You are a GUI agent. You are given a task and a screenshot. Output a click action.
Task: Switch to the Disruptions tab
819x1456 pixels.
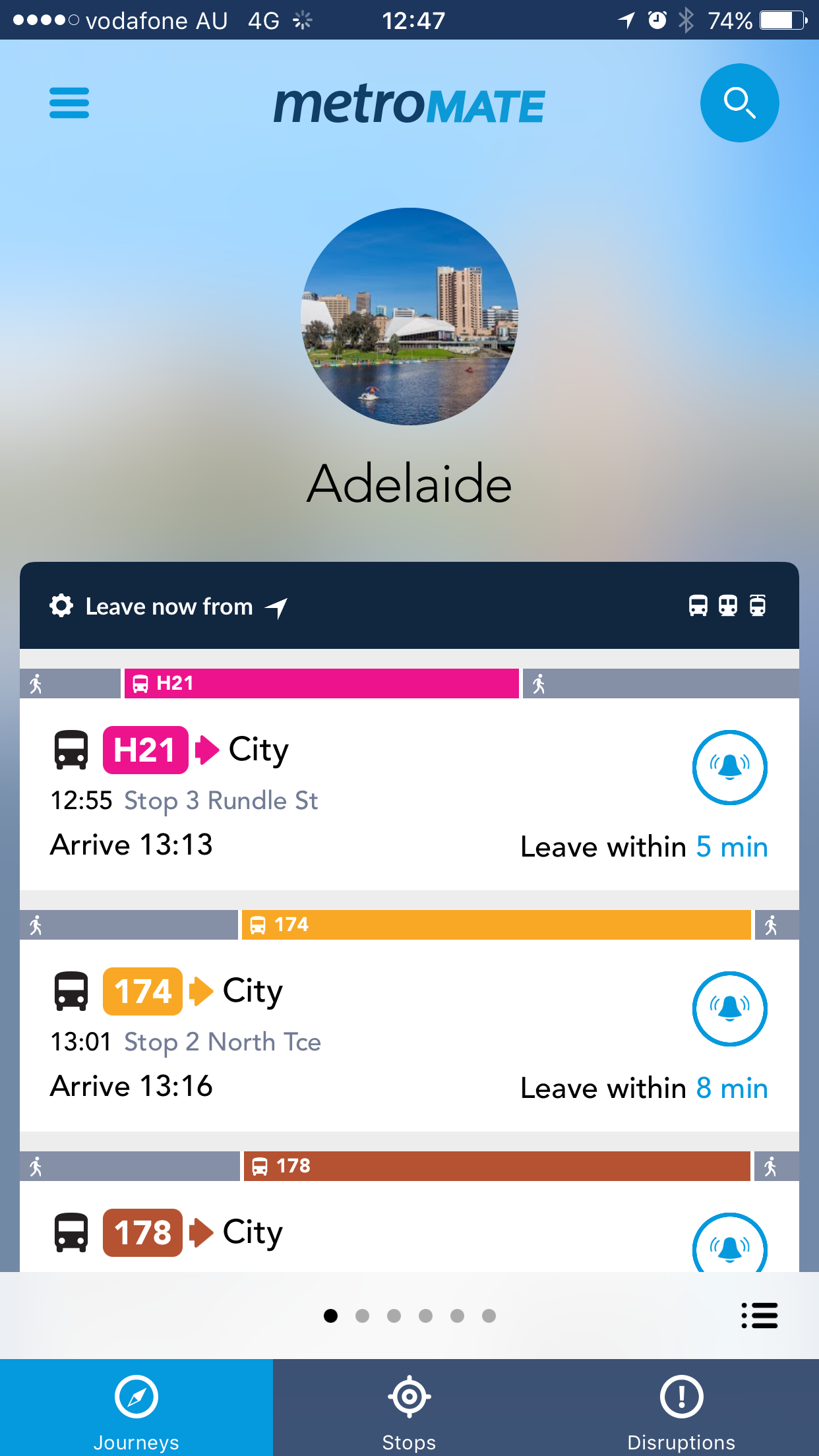681,1408
